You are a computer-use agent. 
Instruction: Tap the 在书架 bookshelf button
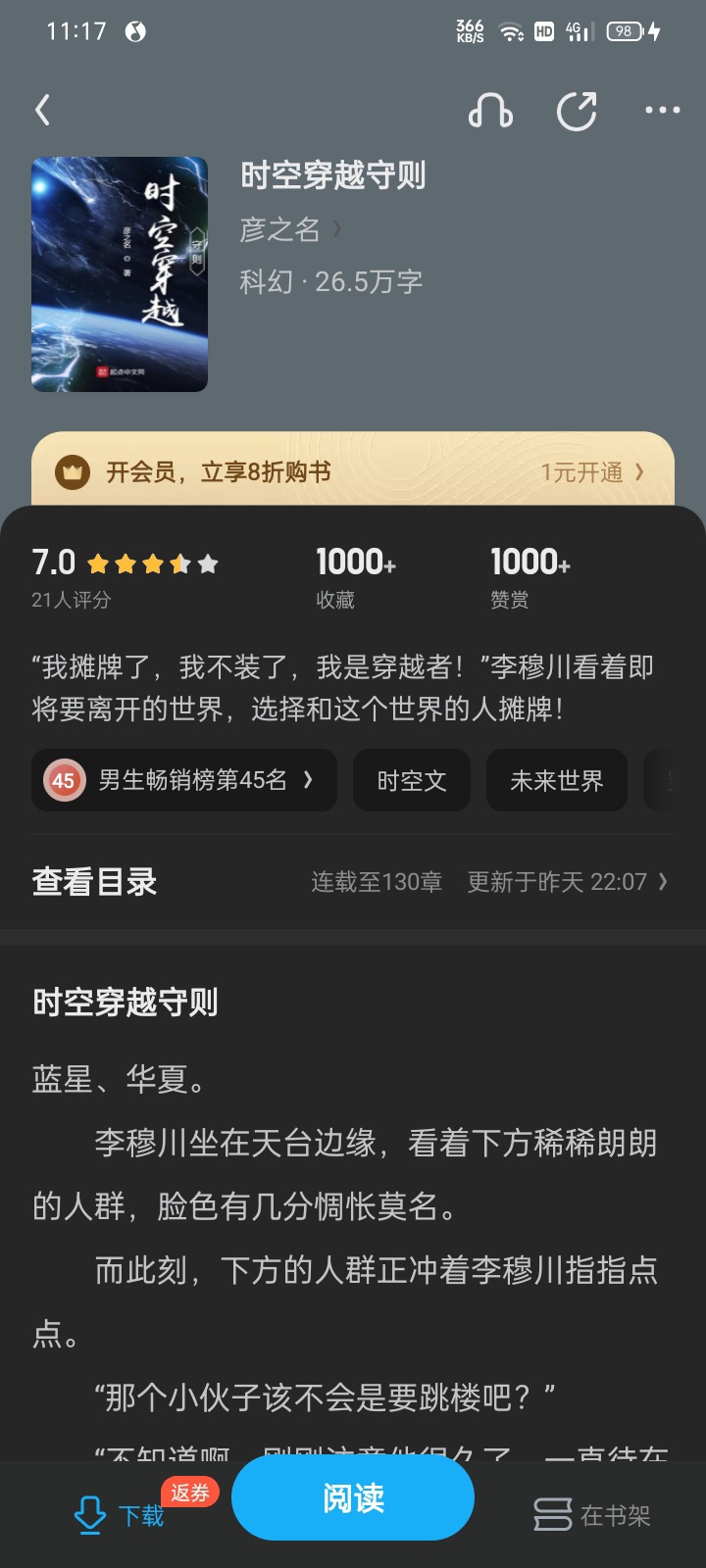coord(592,1515)
